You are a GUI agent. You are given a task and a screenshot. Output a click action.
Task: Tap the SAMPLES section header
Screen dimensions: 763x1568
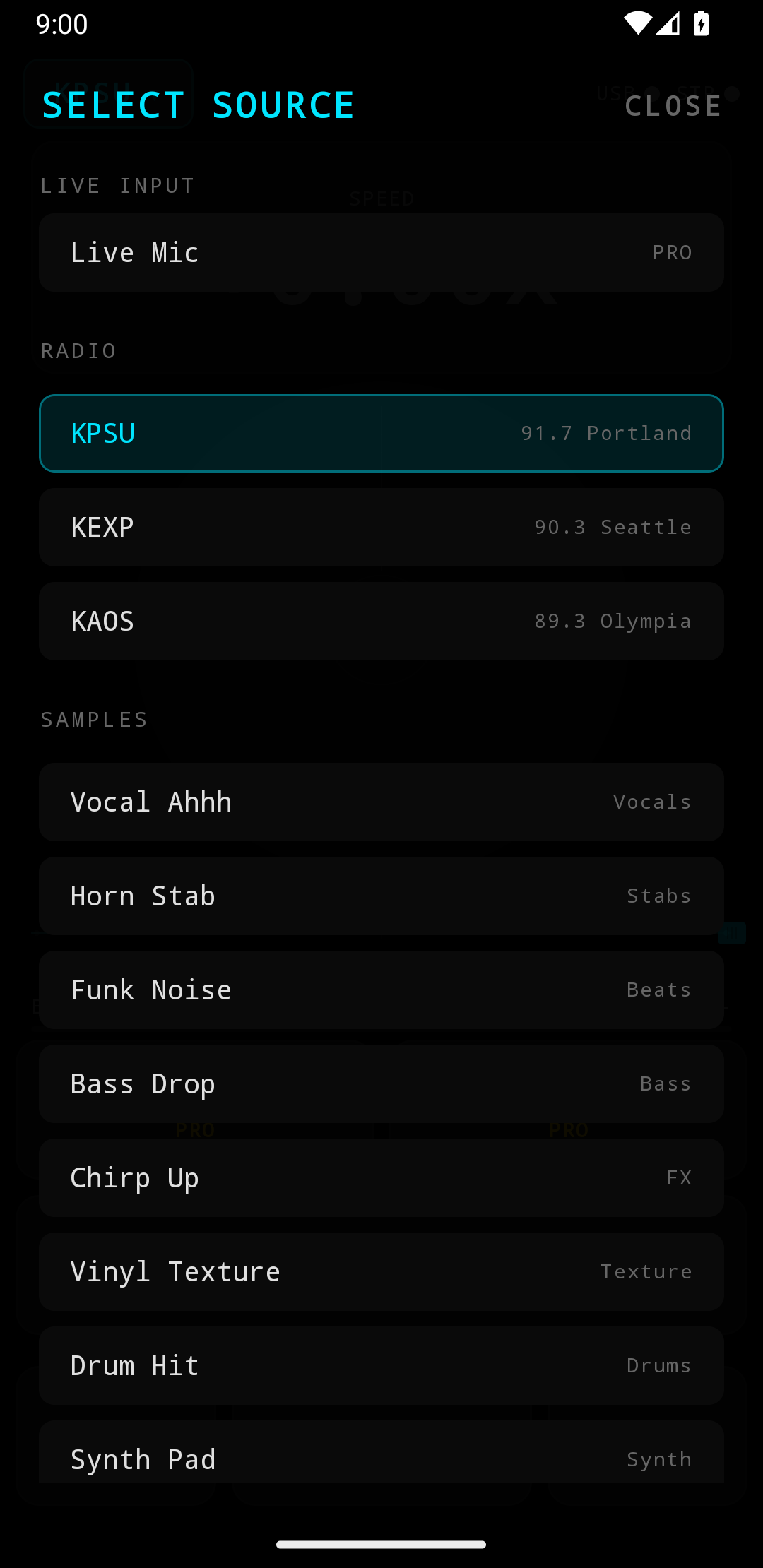click(x=93, y=719)
